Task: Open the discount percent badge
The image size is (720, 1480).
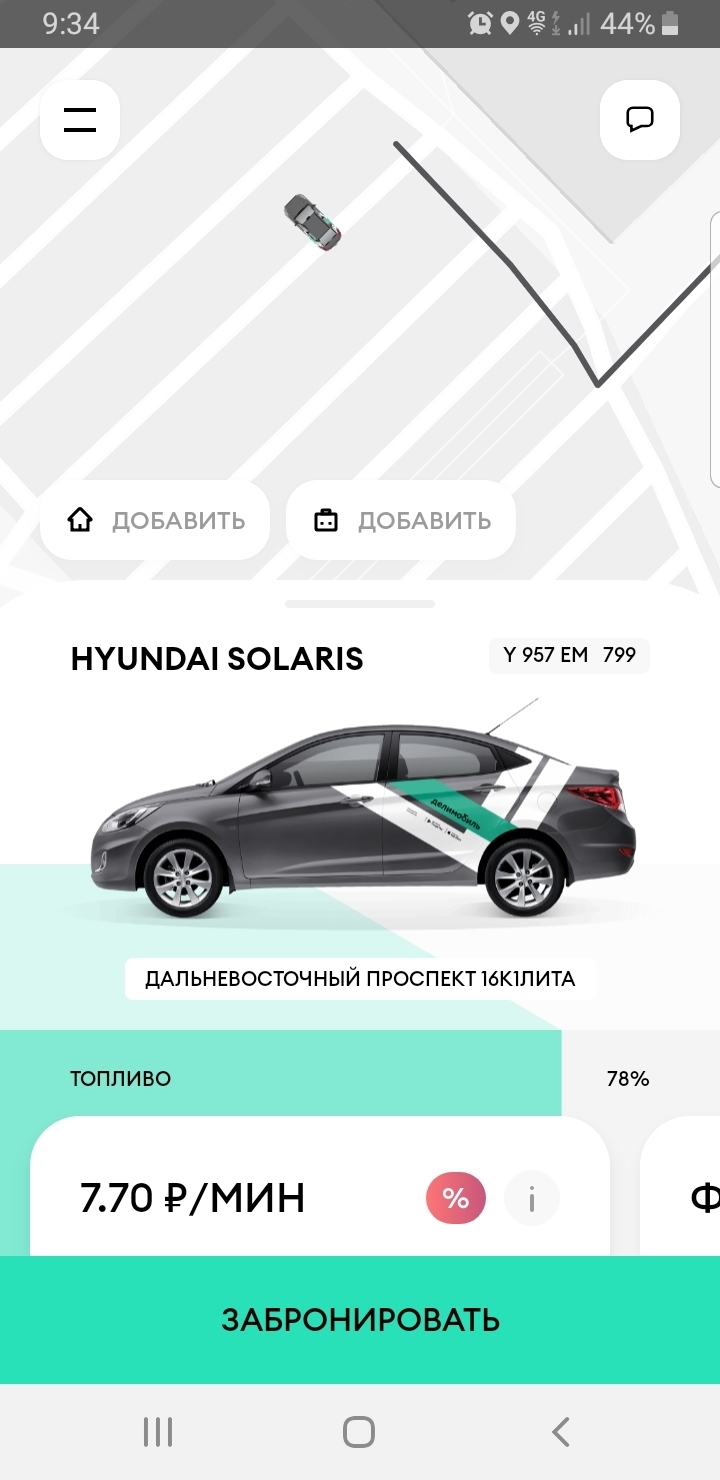Action: pyautogui.click(x=456, y=1198)
